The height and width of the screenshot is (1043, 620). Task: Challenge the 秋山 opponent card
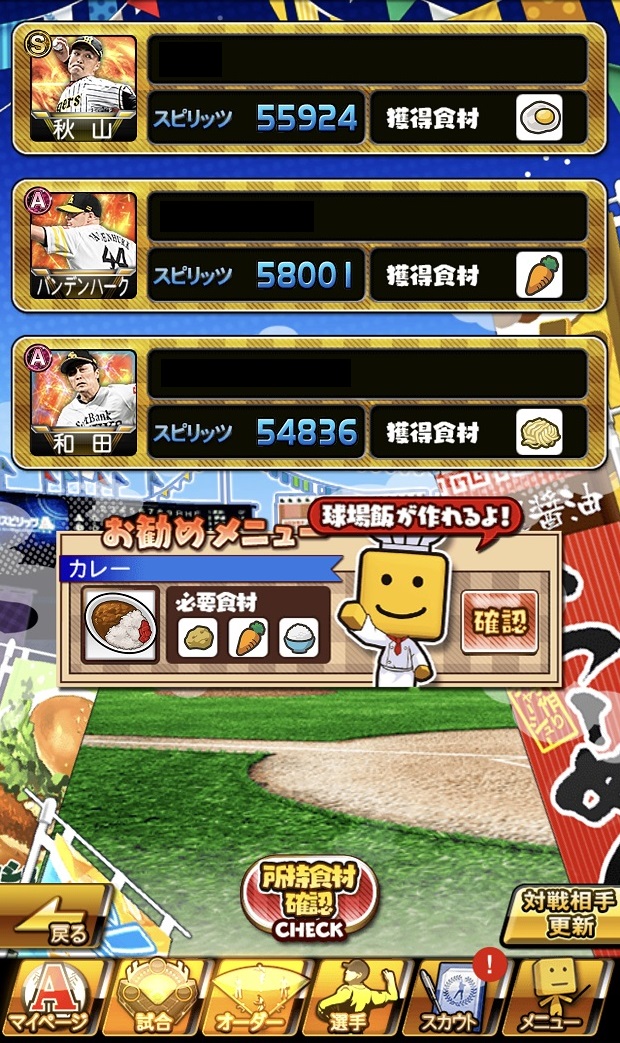click(x=310, y=88)
